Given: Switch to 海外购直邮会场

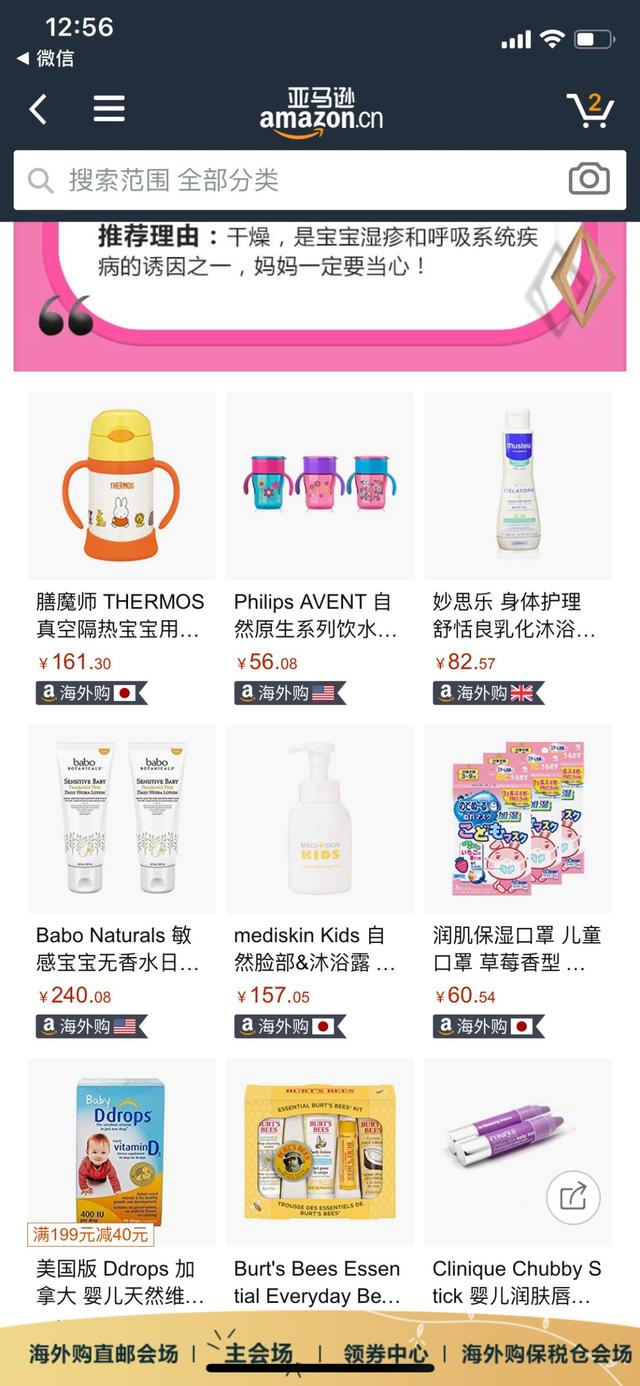Looking at the screenshot, I should [x=104, y=1354].
